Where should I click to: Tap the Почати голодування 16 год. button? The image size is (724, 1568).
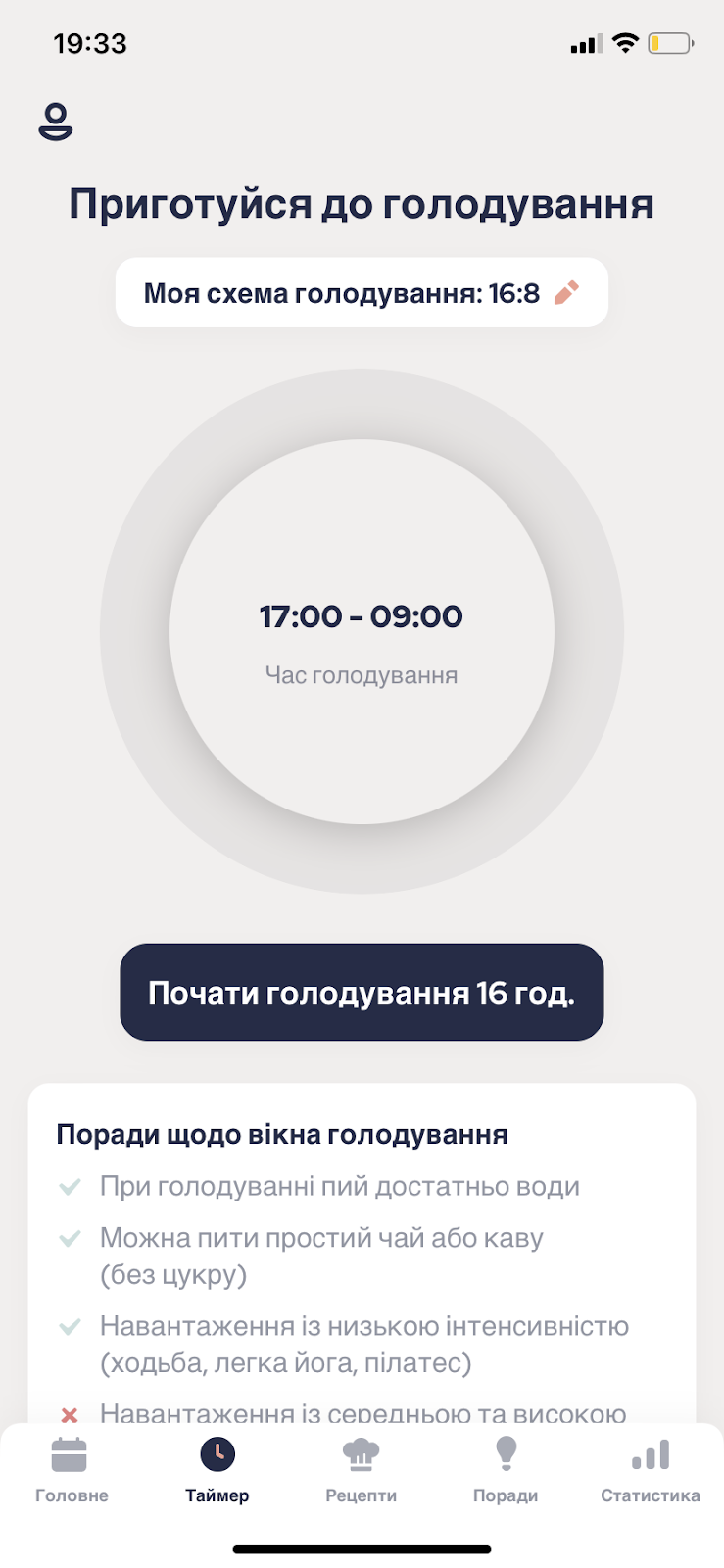pyautogui.click(x=362, y=992)
